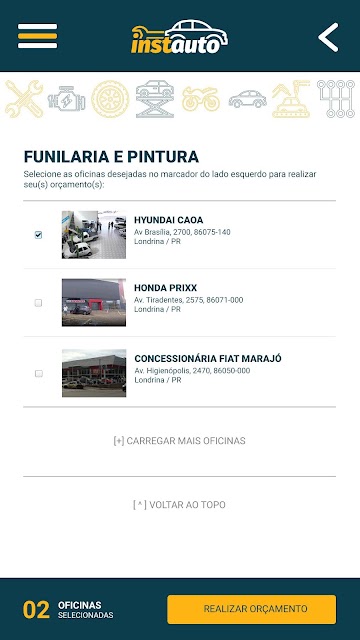Select the tire category icon

[x=110, y=99]
